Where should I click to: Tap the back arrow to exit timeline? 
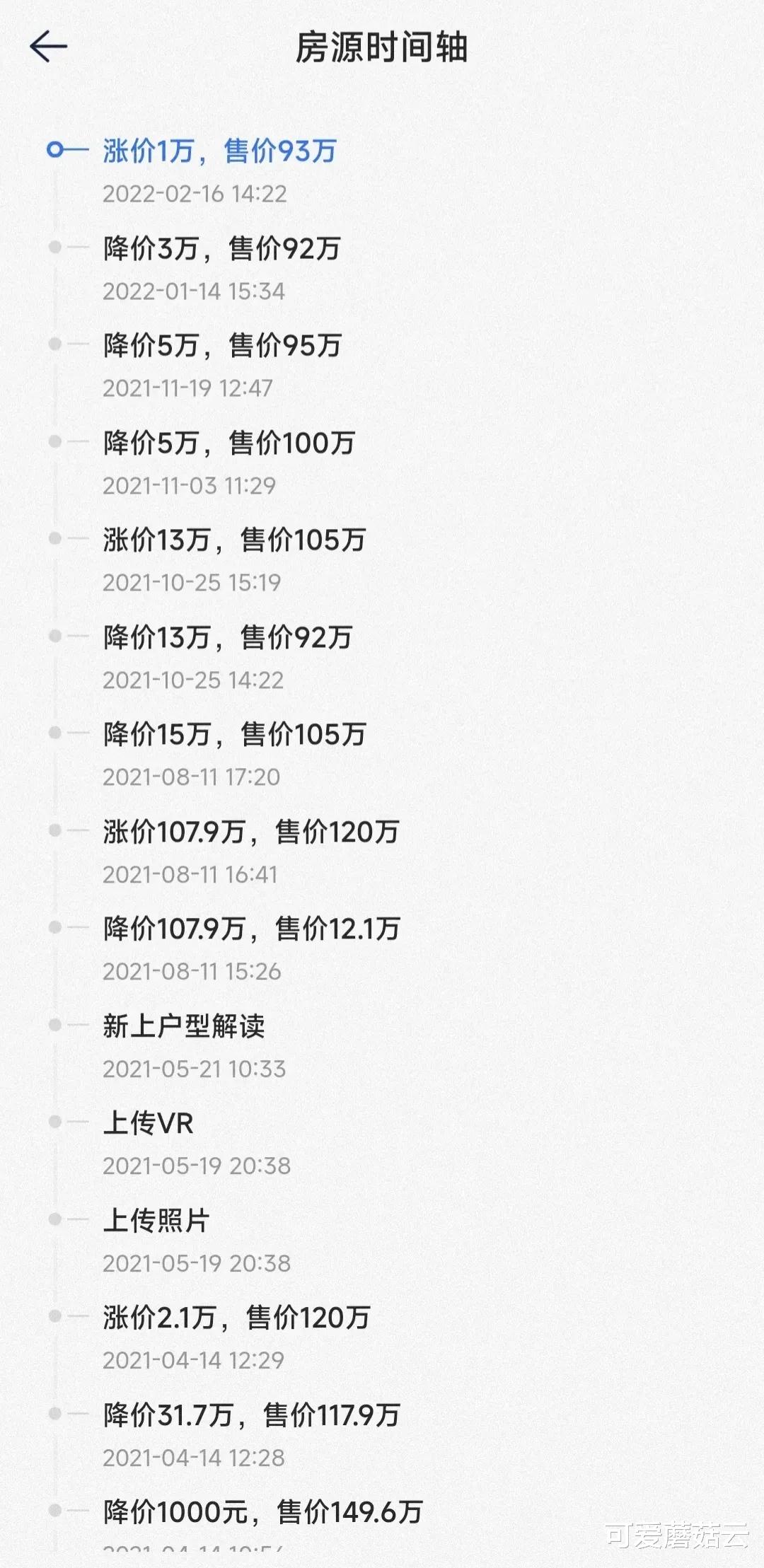(x=48, y=48)
